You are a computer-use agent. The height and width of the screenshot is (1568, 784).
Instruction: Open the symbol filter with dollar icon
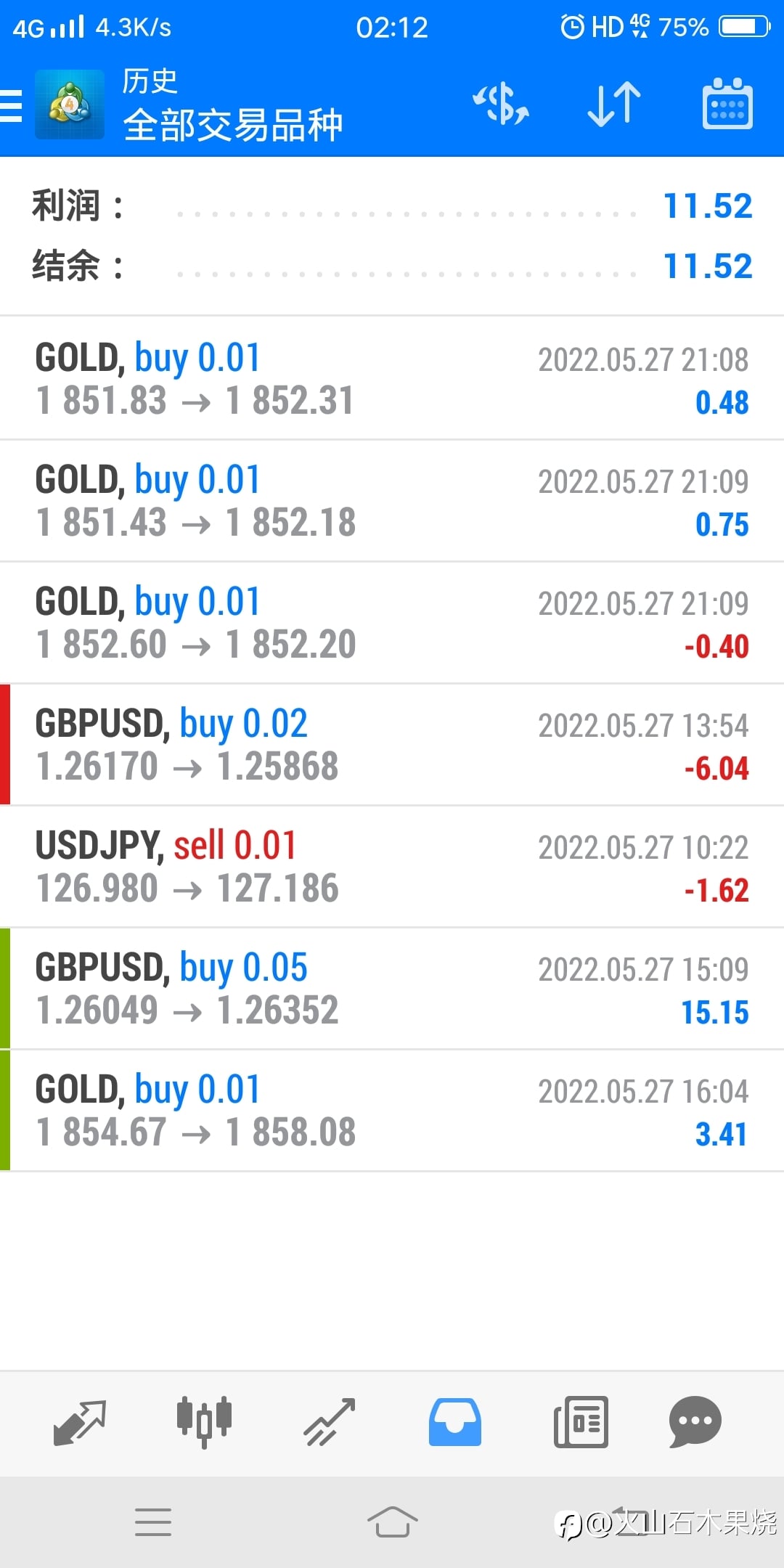click(501, 105)
